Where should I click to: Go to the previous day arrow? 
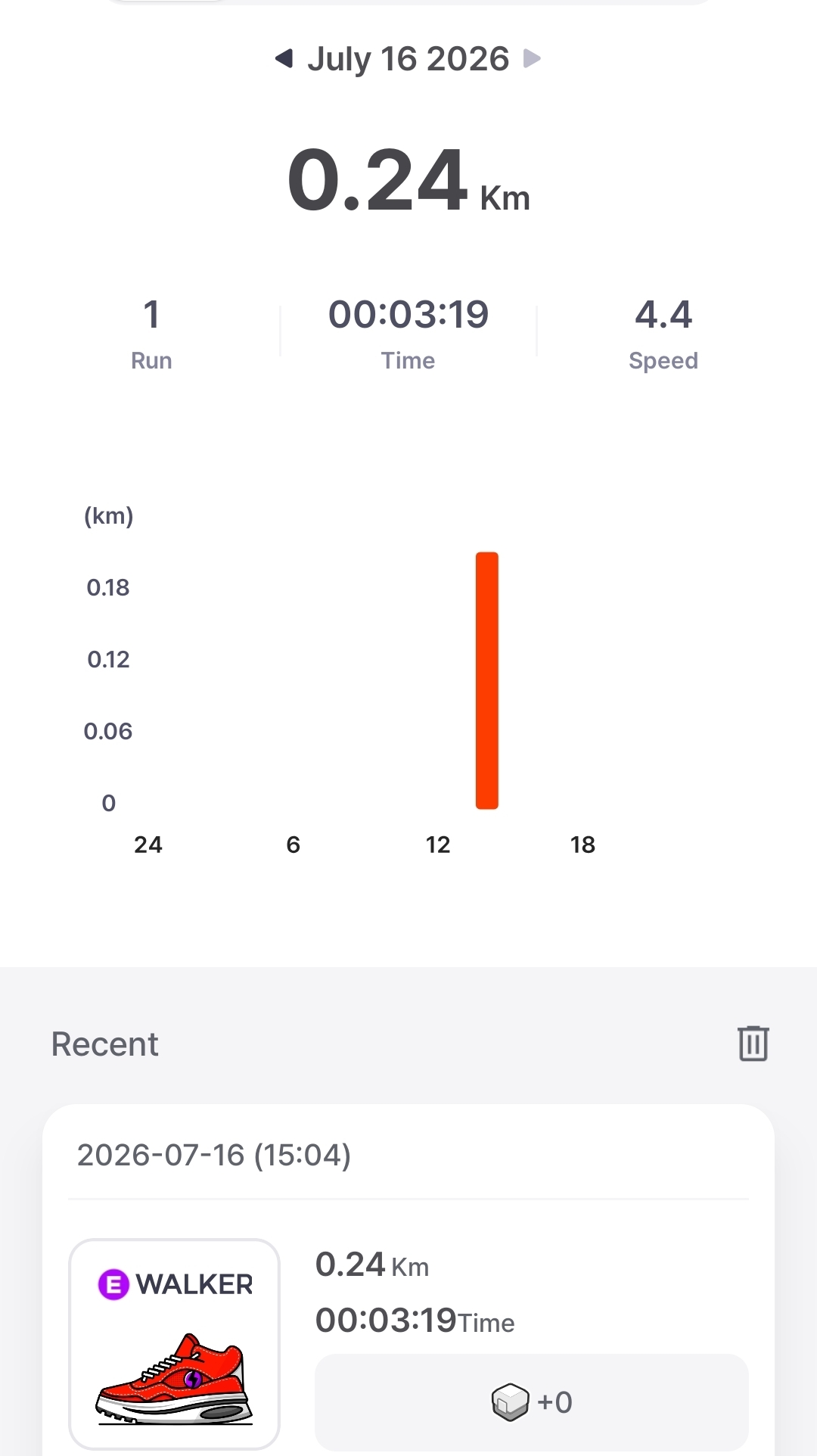tap(284, 58)
